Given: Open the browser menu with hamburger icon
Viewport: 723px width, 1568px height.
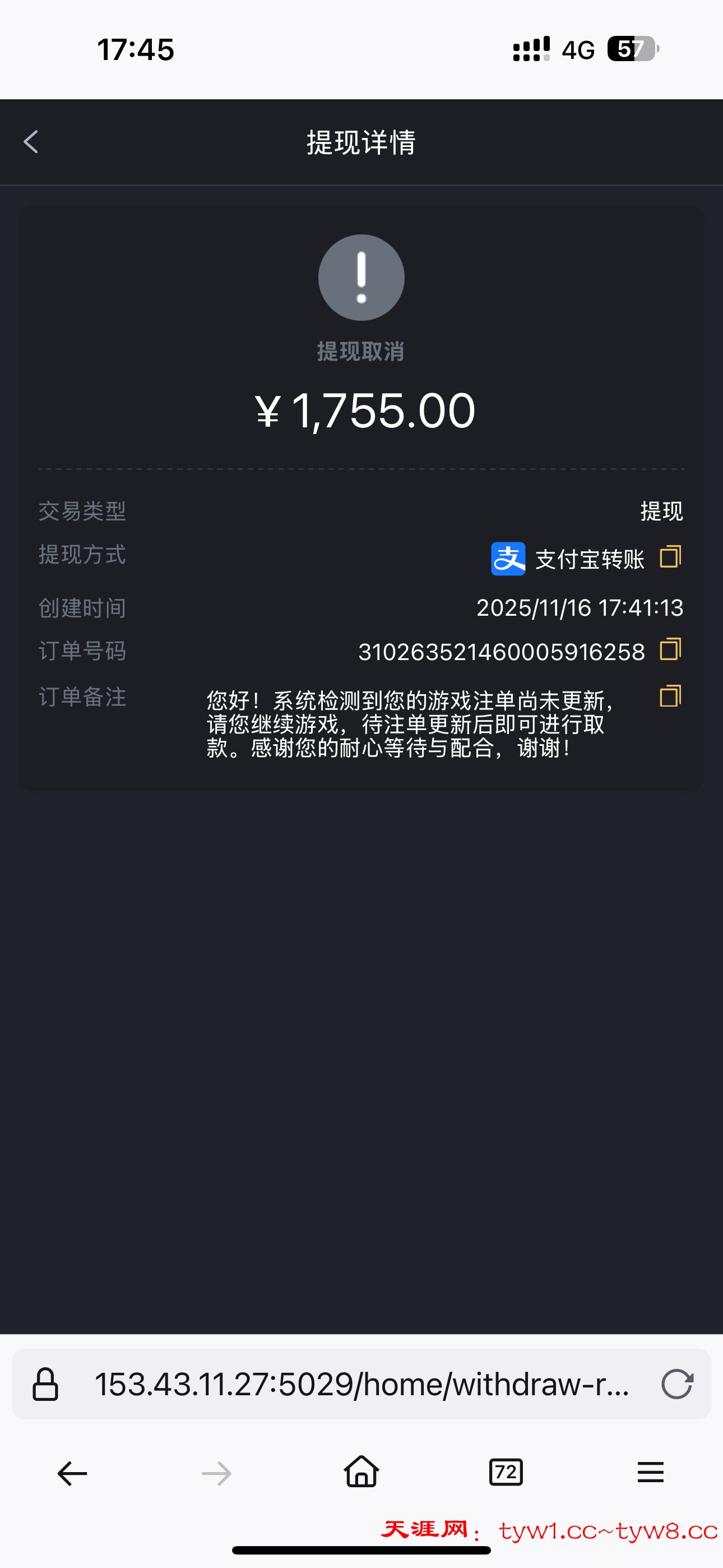Looking at the screenshot, I should [x=650, y=1473].
